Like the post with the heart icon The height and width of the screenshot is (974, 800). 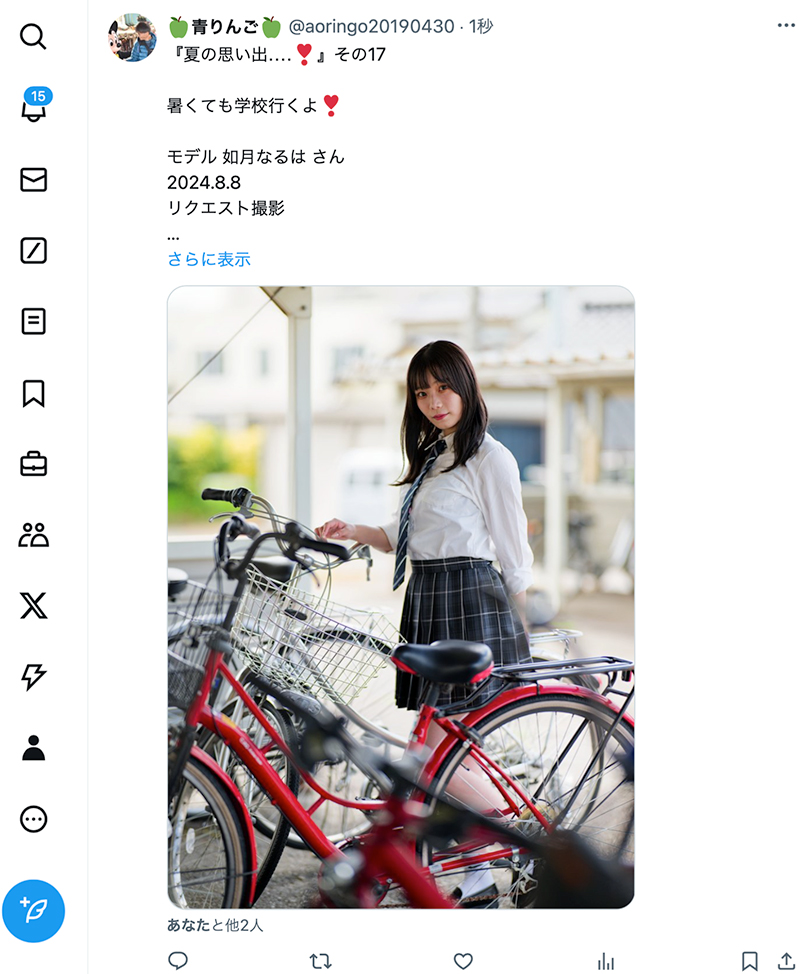tap(463, 961)
